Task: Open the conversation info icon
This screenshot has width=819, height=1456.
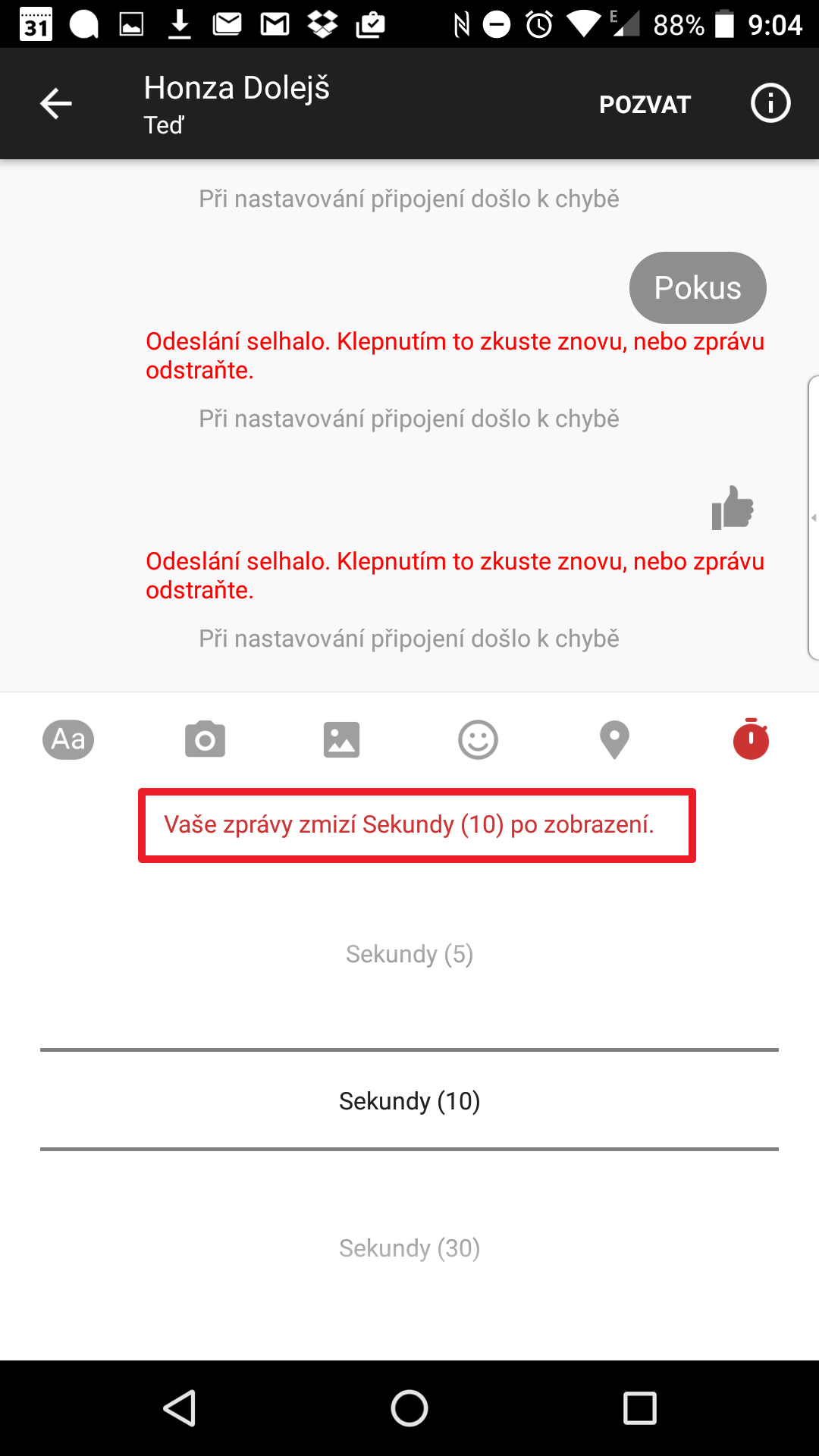Action: point(770,103)
